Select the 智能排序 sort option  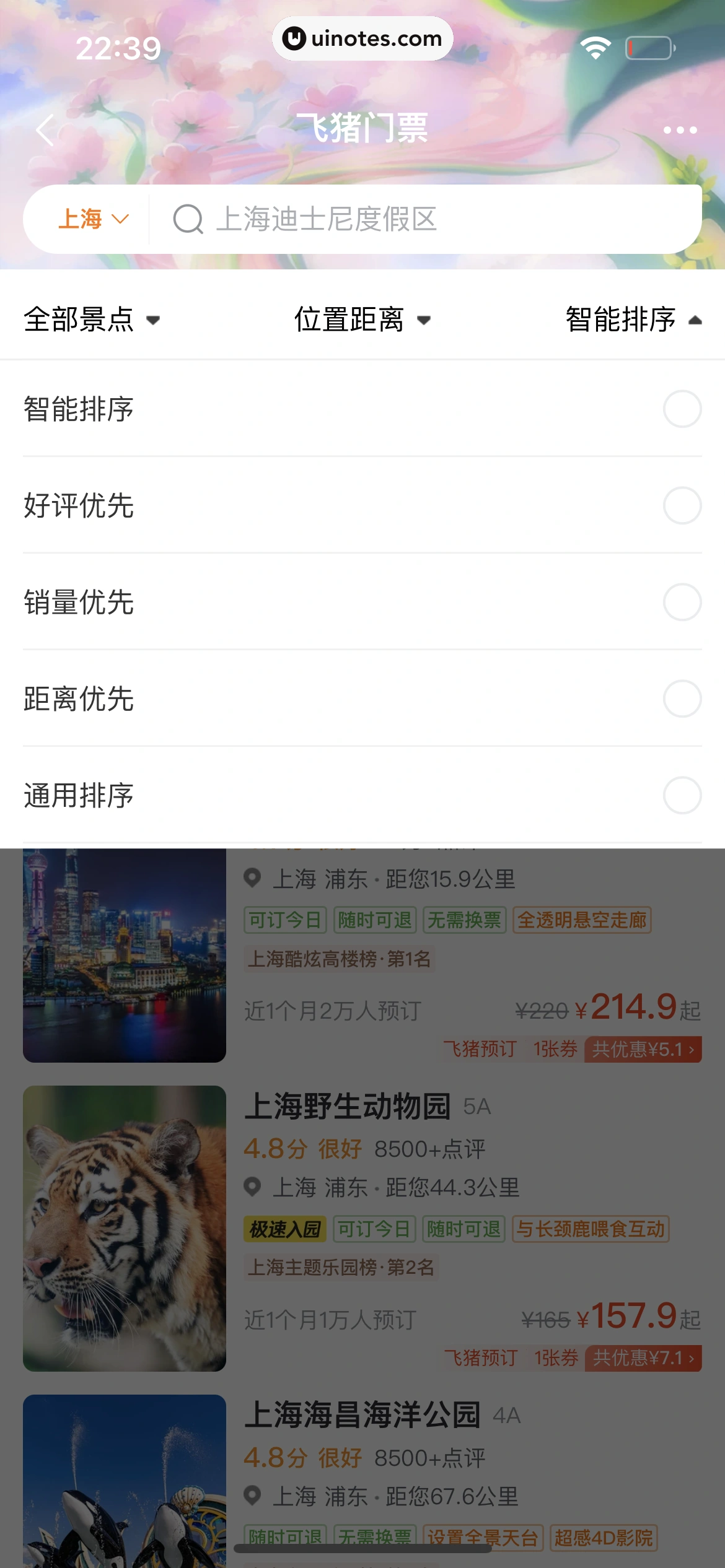coord(362,409)
